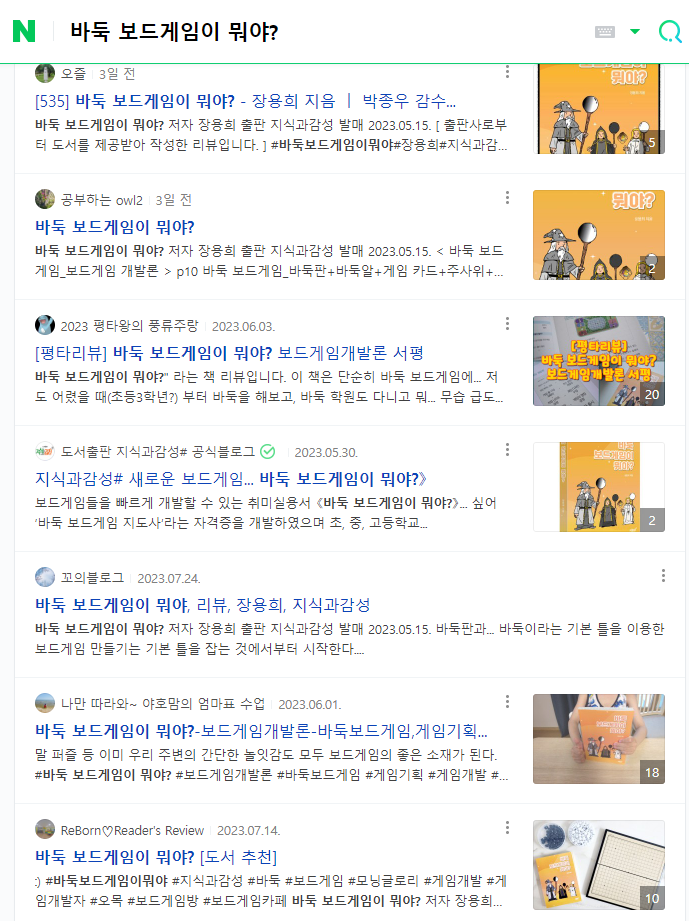Open overflow menu for 오즐's post

coord(508,72)
